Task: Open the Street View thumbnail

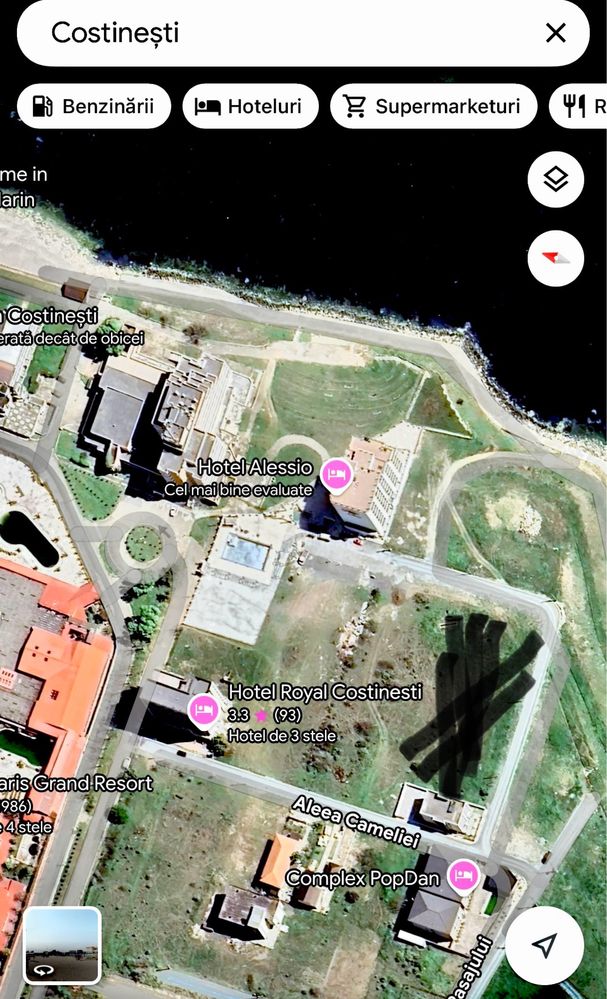Action: point(62,945)
